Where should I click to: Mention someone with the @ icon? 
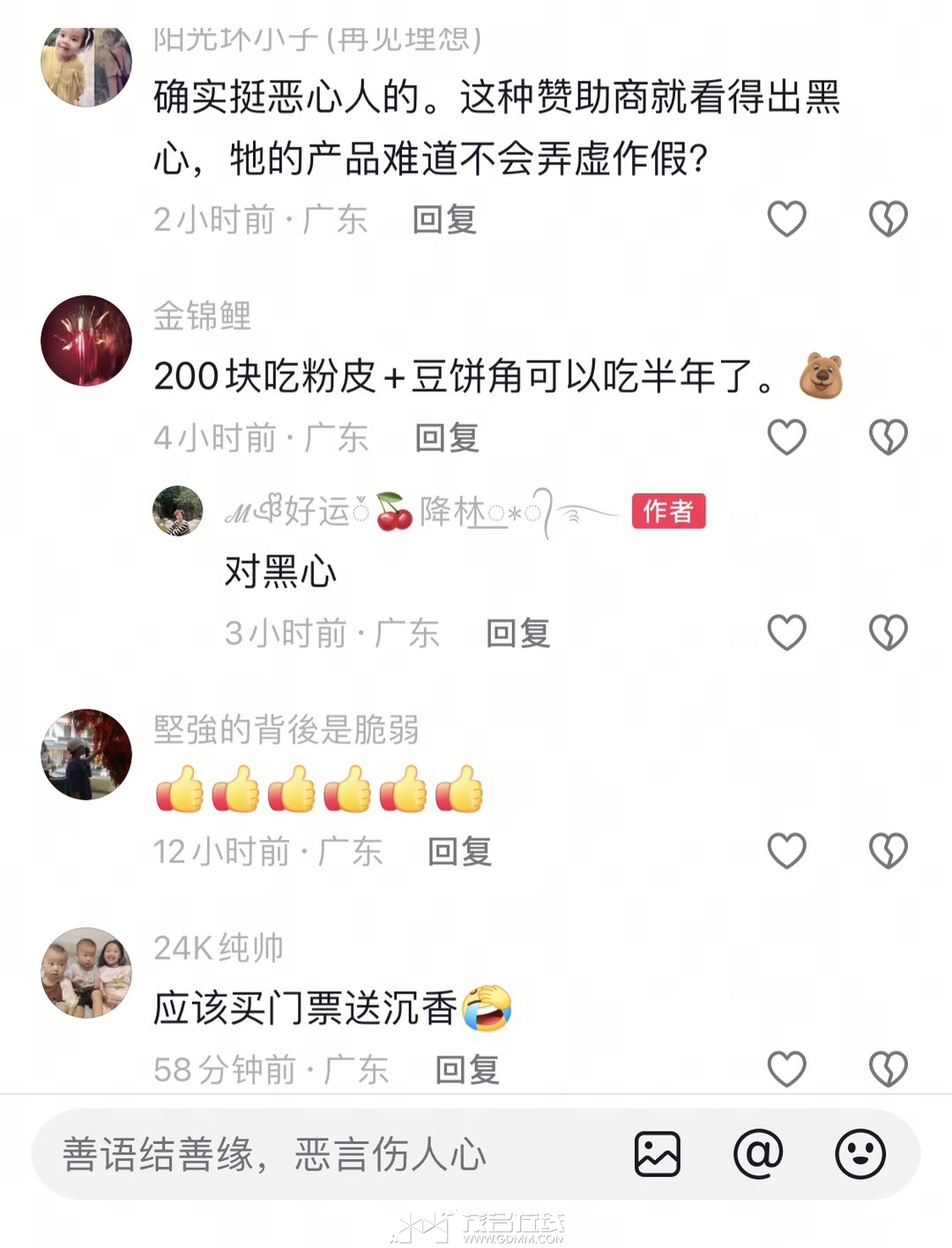point(758,1154)
